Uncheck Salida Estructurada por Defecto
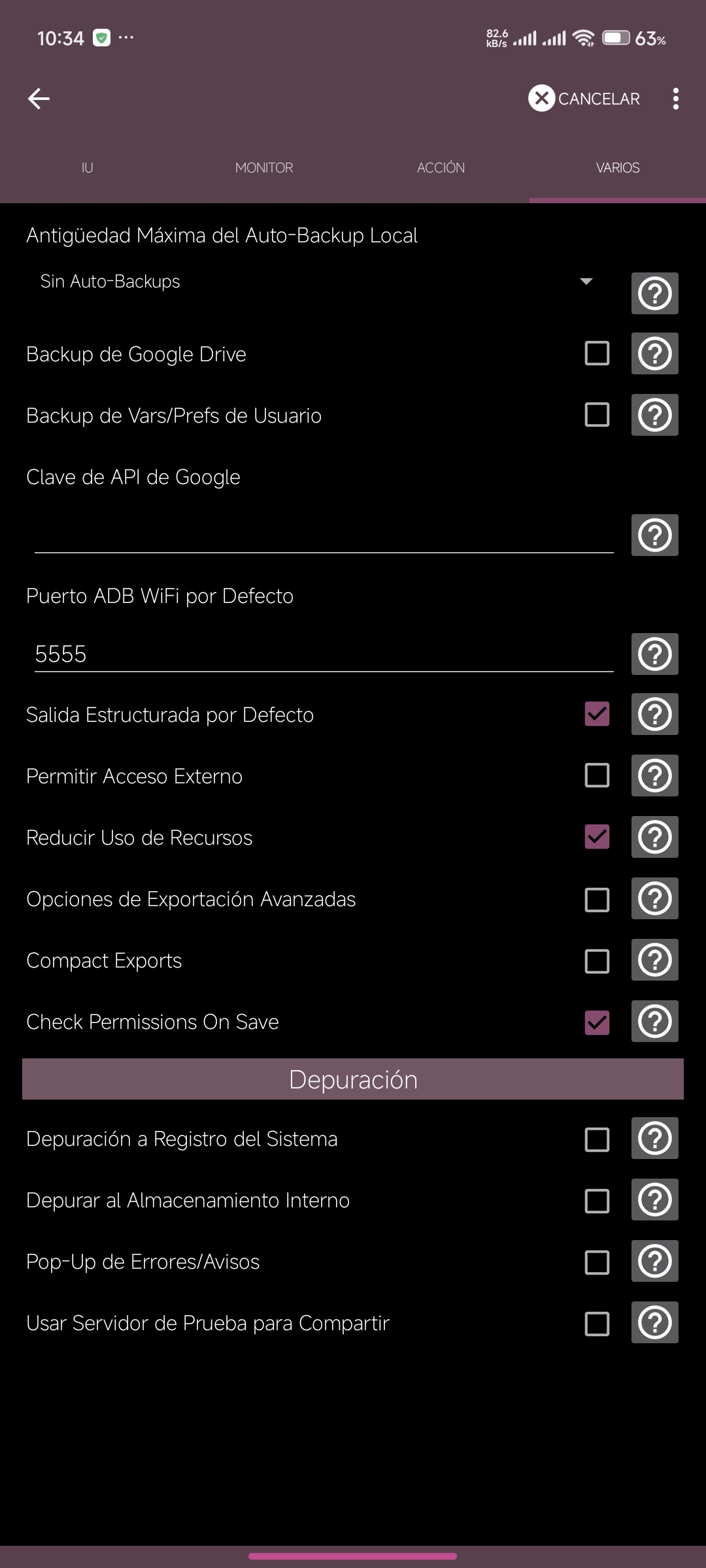 tap(597, 714)
